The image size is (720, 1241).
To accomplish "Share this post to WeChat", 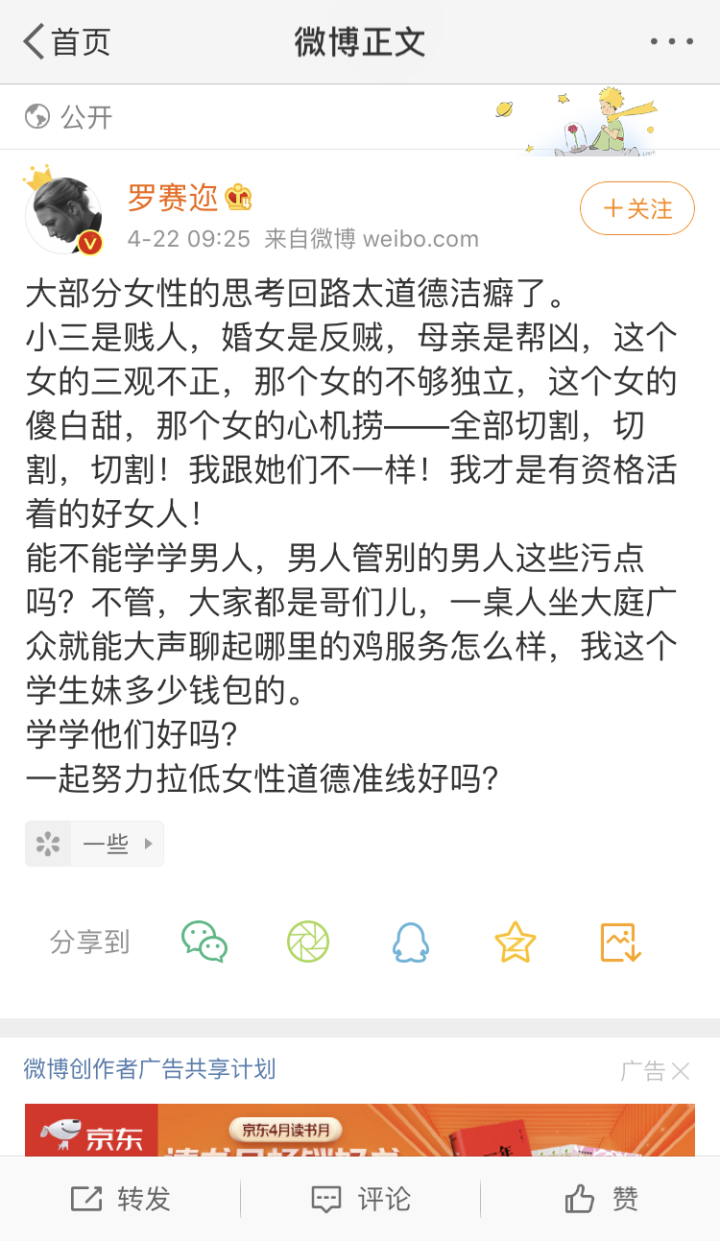I will [x=204, y=942].
